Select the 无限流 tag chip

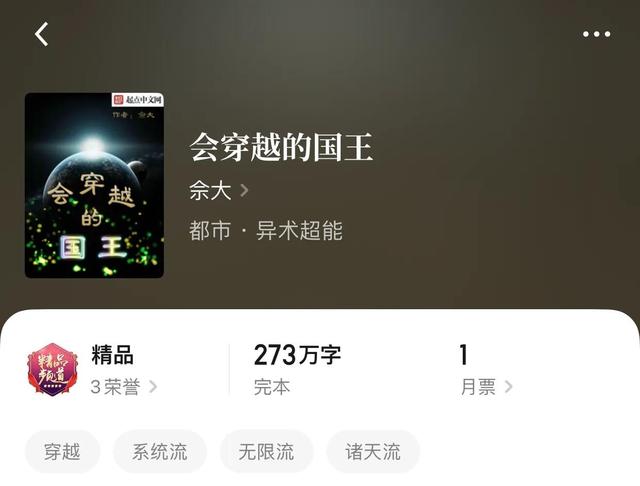tap(266, 451)
